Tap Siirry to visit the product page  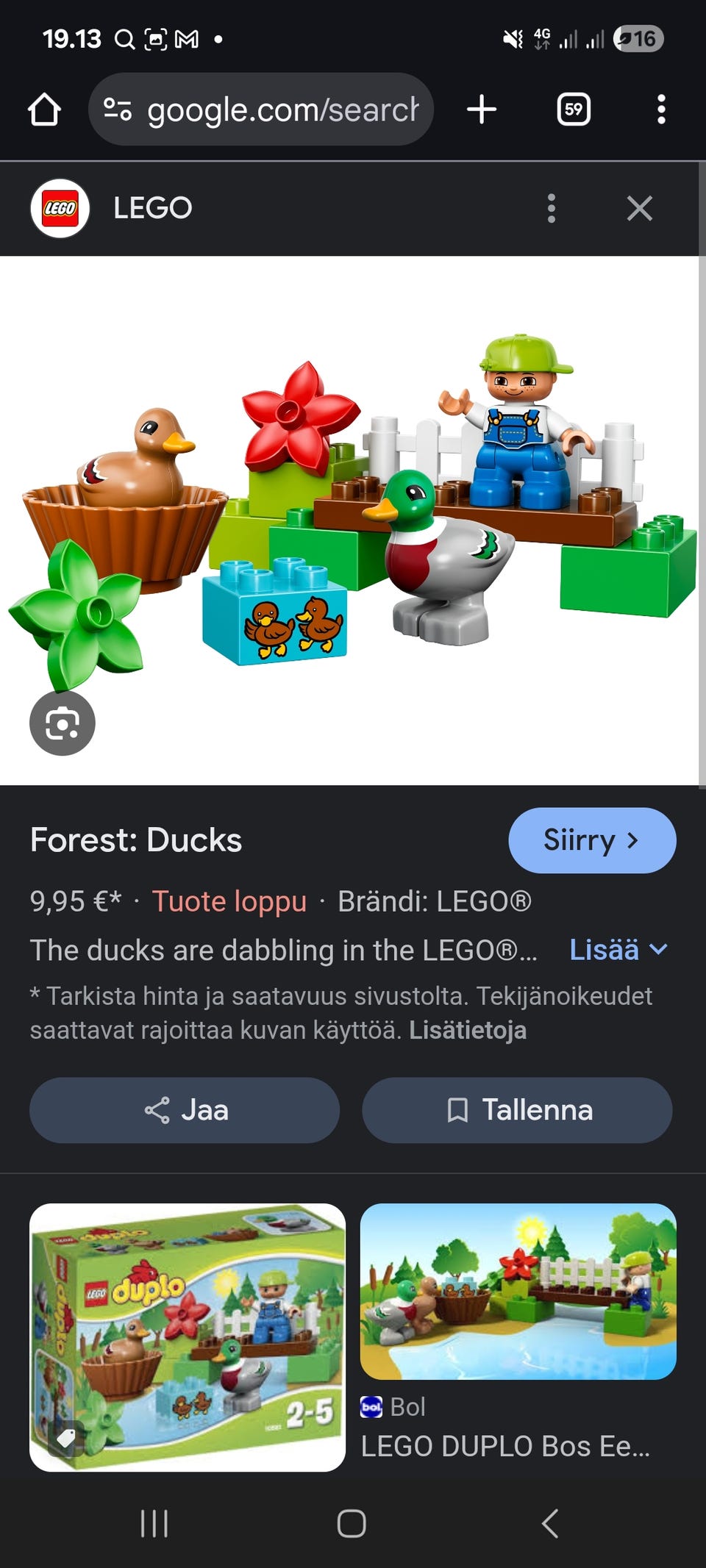[x=591, y=840]
